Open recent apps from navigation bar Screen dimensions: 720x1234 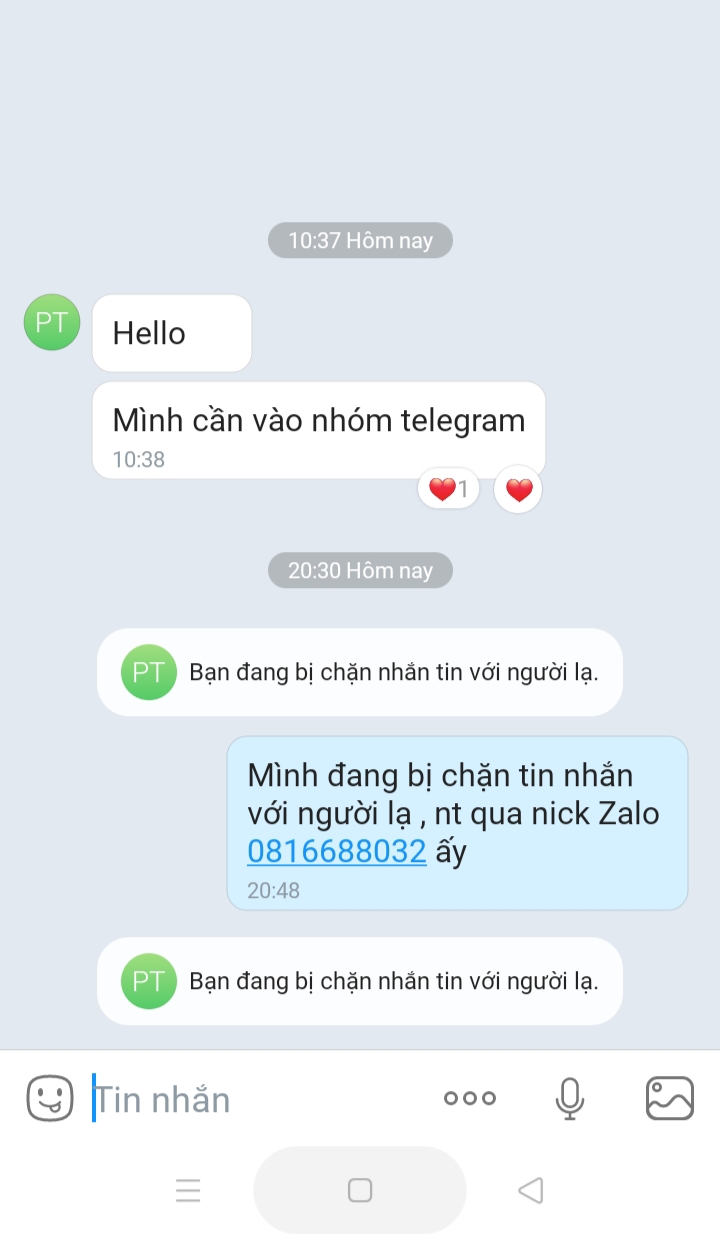(188, 1190)
